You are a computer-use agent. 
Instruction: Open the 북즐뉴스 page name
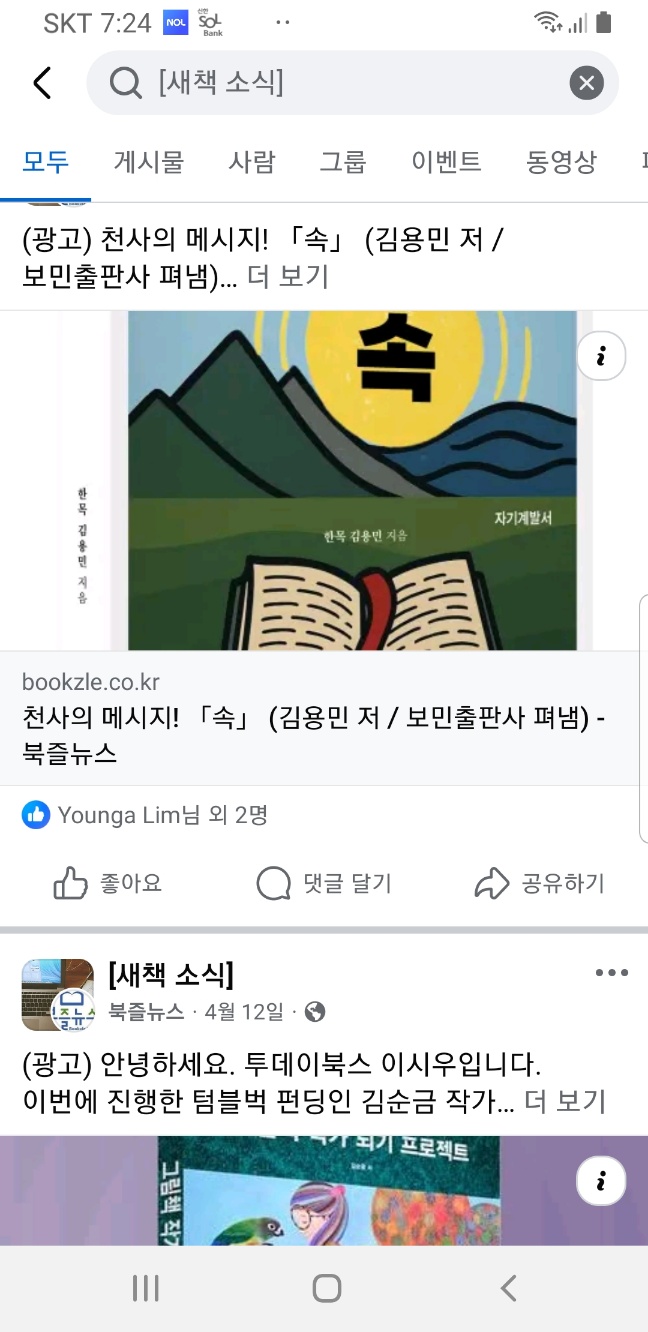coord(146,1012)
